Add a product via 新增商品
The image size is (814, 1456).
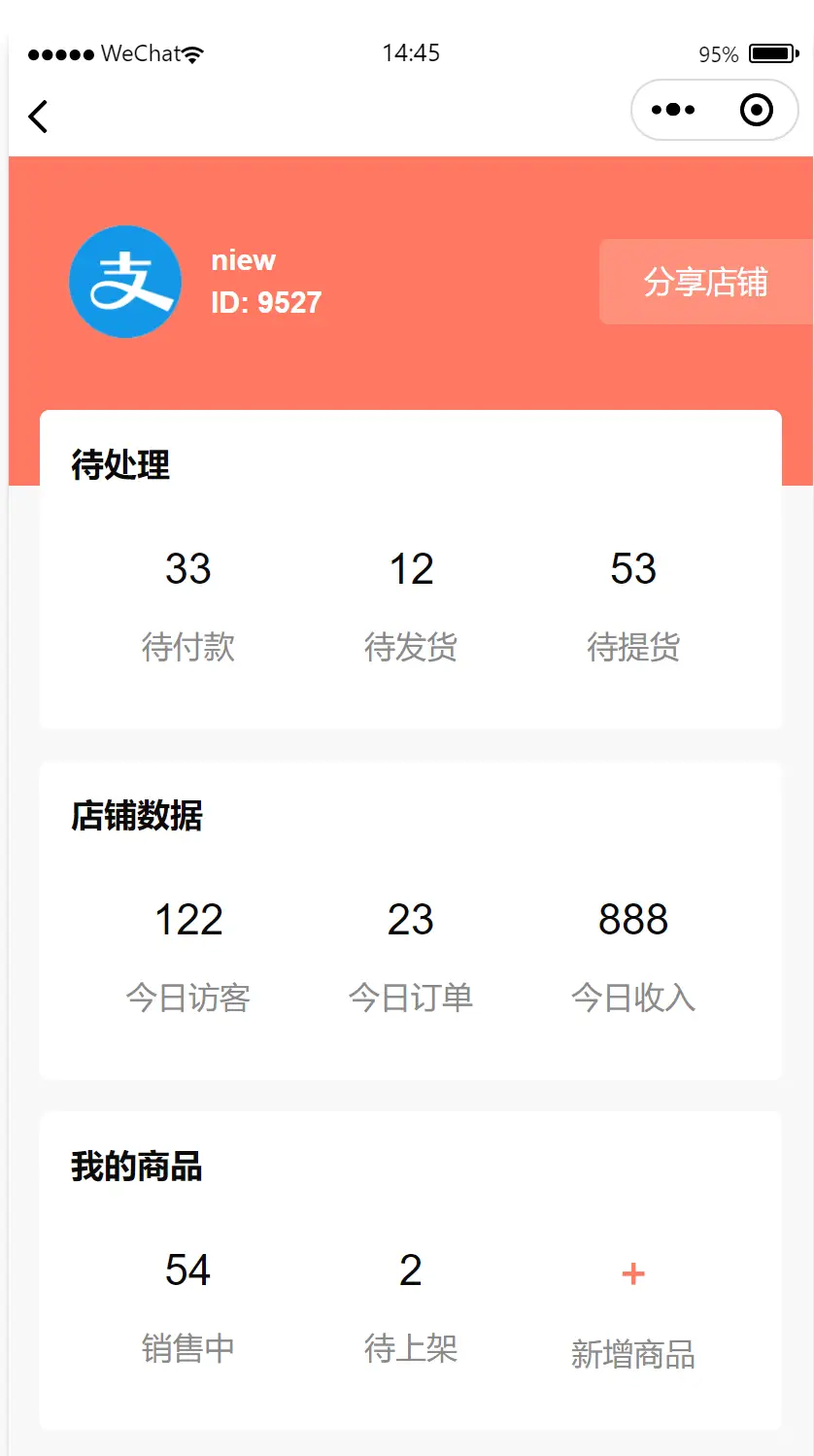pyautogui.click(x=633, y=1311)
